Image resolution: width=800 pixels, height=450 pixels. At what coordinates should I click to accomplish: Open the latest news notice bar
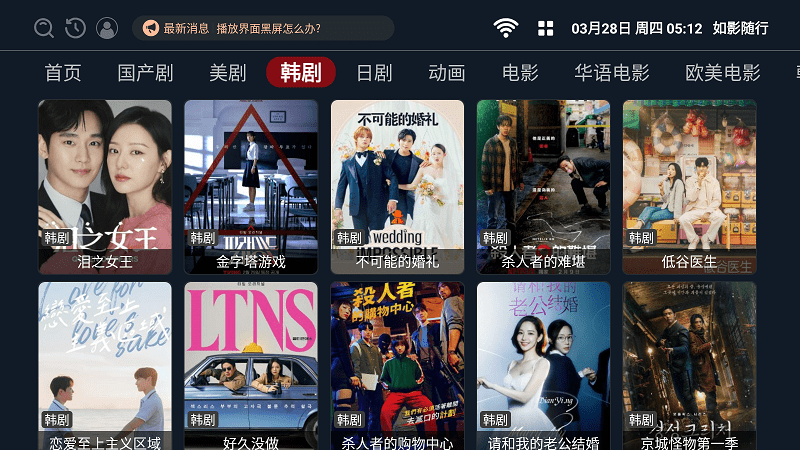point(263,28)
